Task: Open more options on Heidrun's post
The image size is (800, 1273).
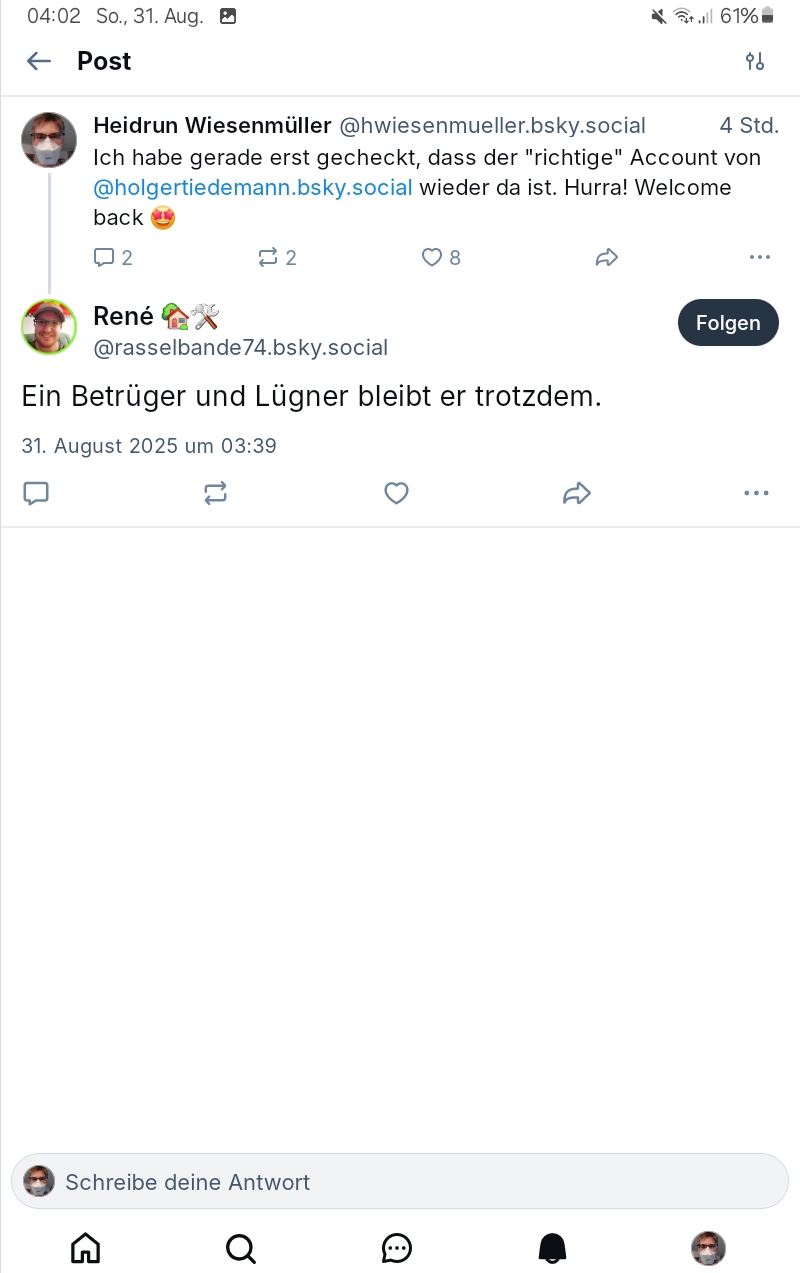Action: 760,257
